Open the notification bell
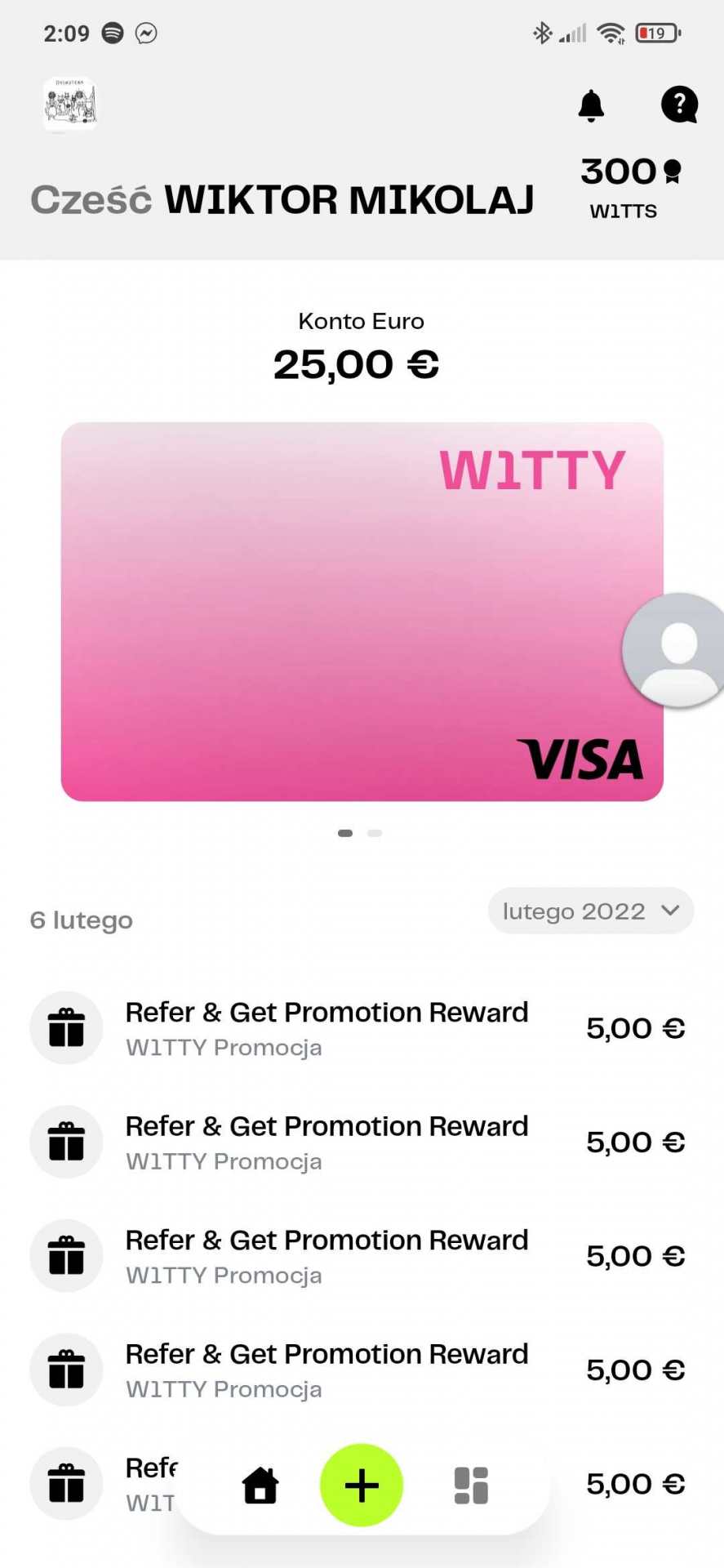 coord(591,106)
